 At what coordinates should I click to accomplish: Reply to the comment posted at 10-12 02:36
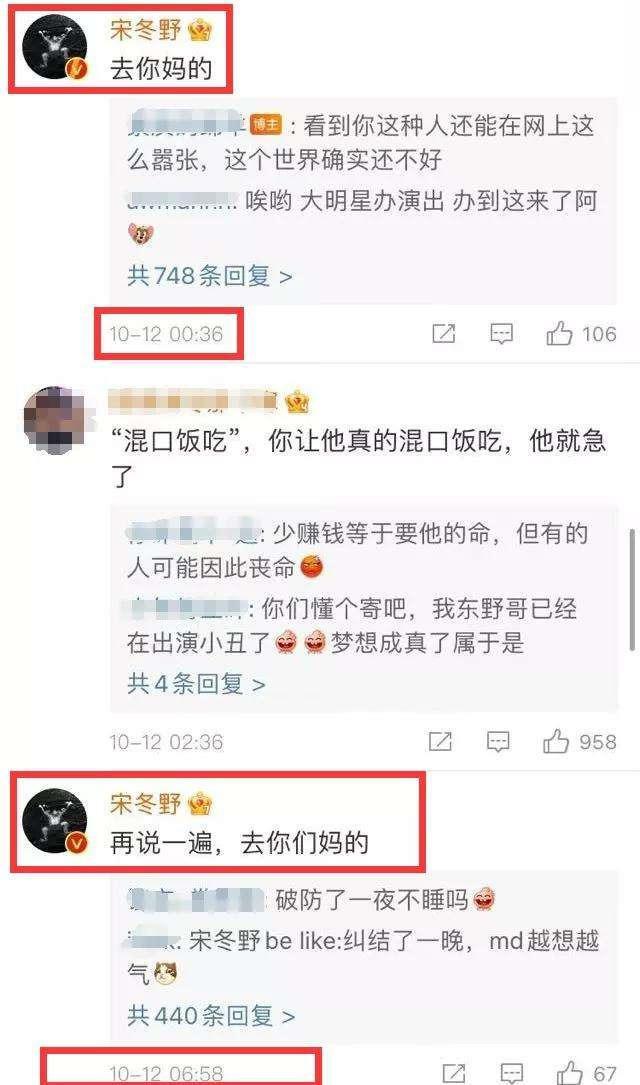tap(498, 742)
